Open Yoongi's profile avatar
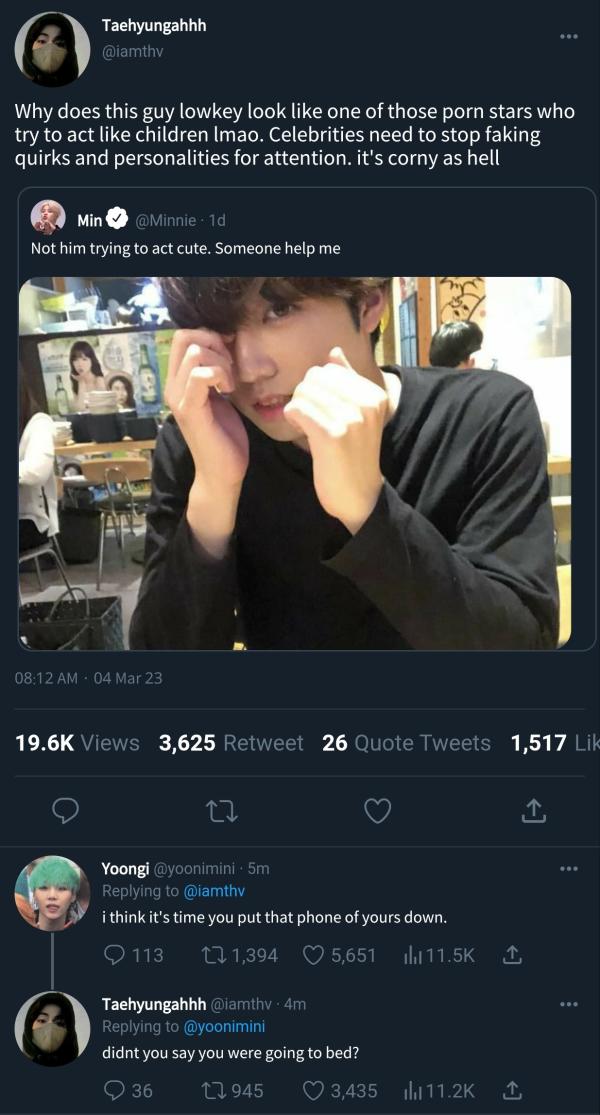 tap(52, 893)
